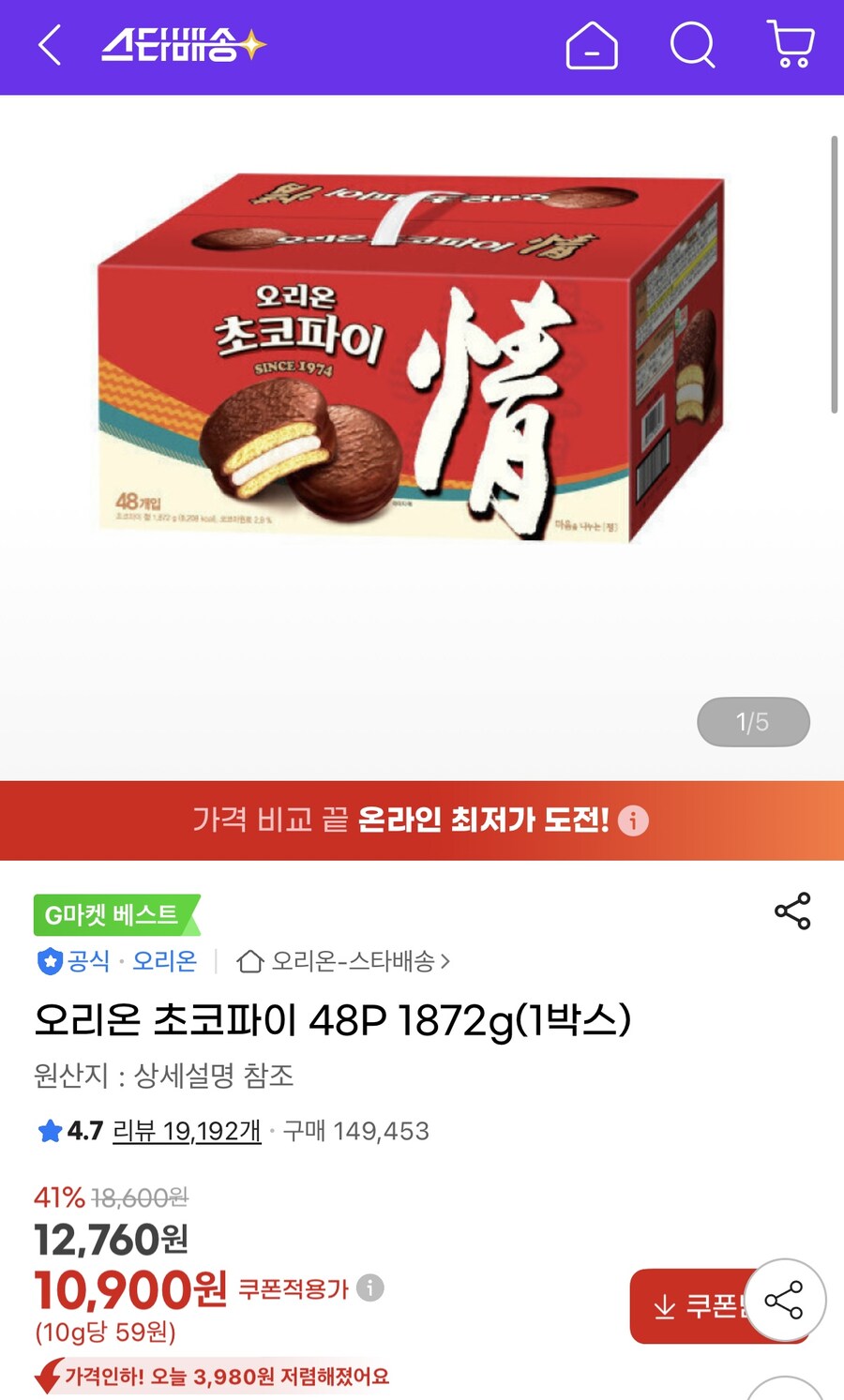Tap the G마켓 베스트 badge

[113, 916]
